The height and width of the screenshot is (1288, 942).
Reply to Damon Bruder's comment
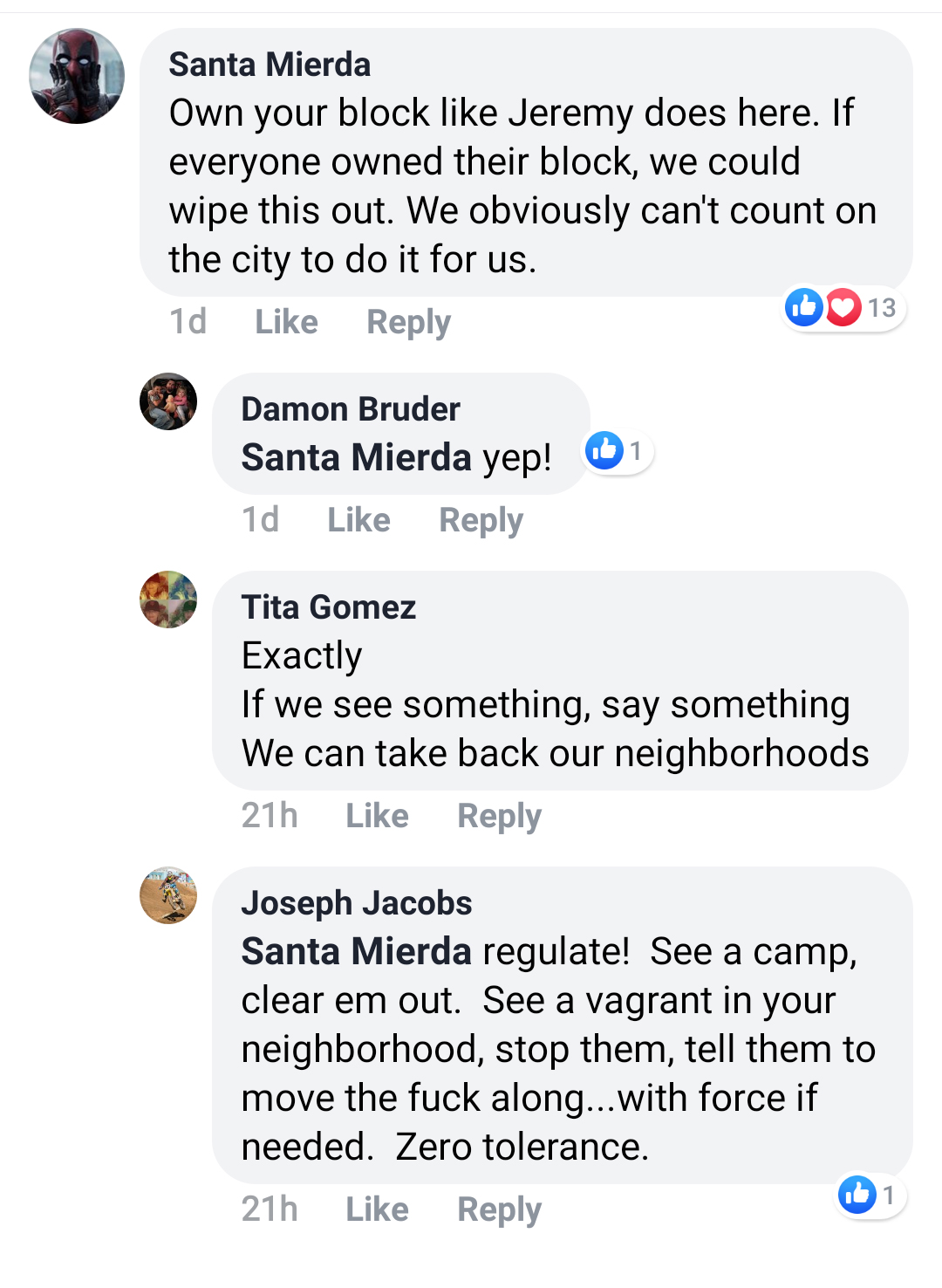[x=481, y=520]
